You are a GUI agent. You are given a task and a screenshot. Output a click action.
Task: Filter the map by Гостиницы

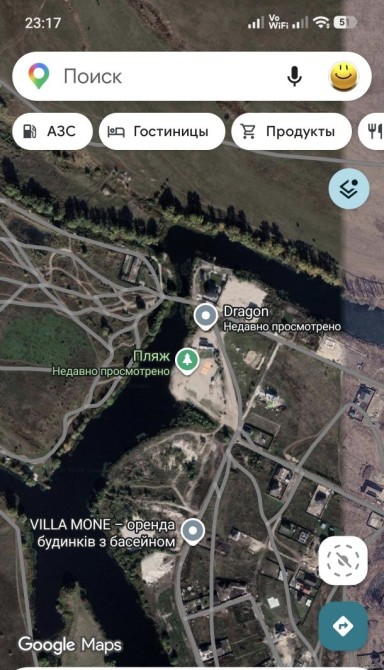coord(161,131)
